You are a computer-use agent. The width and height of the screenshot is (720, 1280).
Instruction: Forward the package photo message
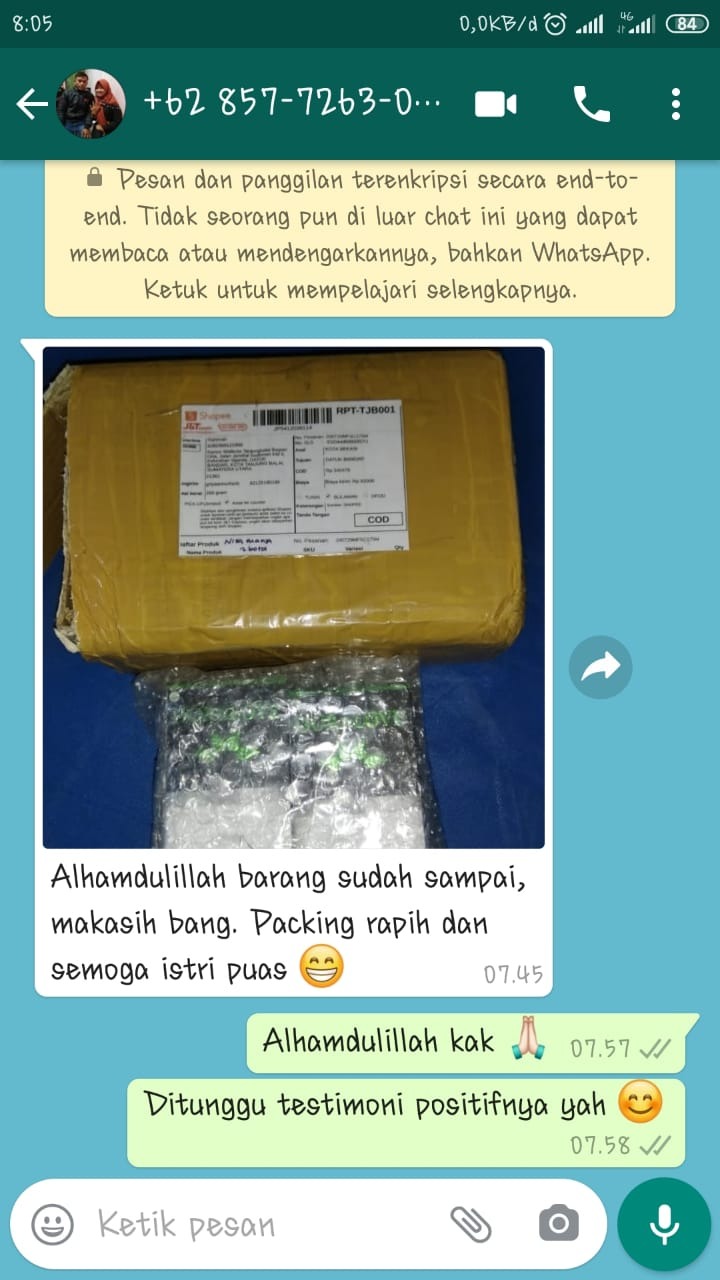click(601, 667)
